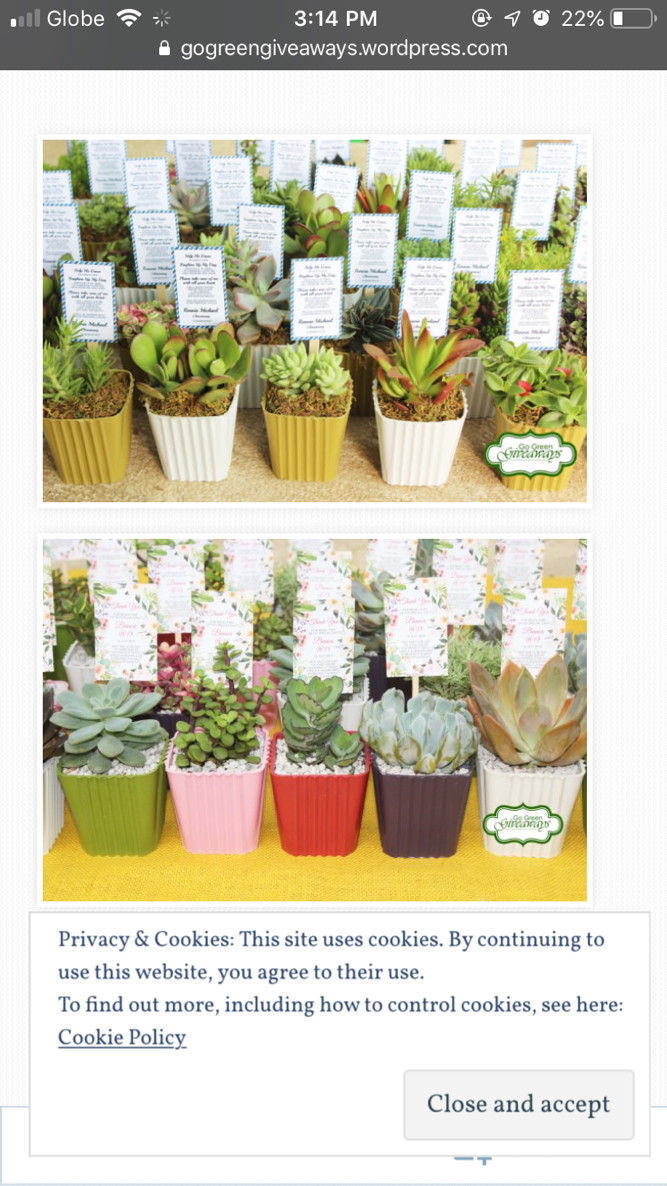Open the Cookie Policy link
Screen dimensions: 667x1186
point(122,1037)
